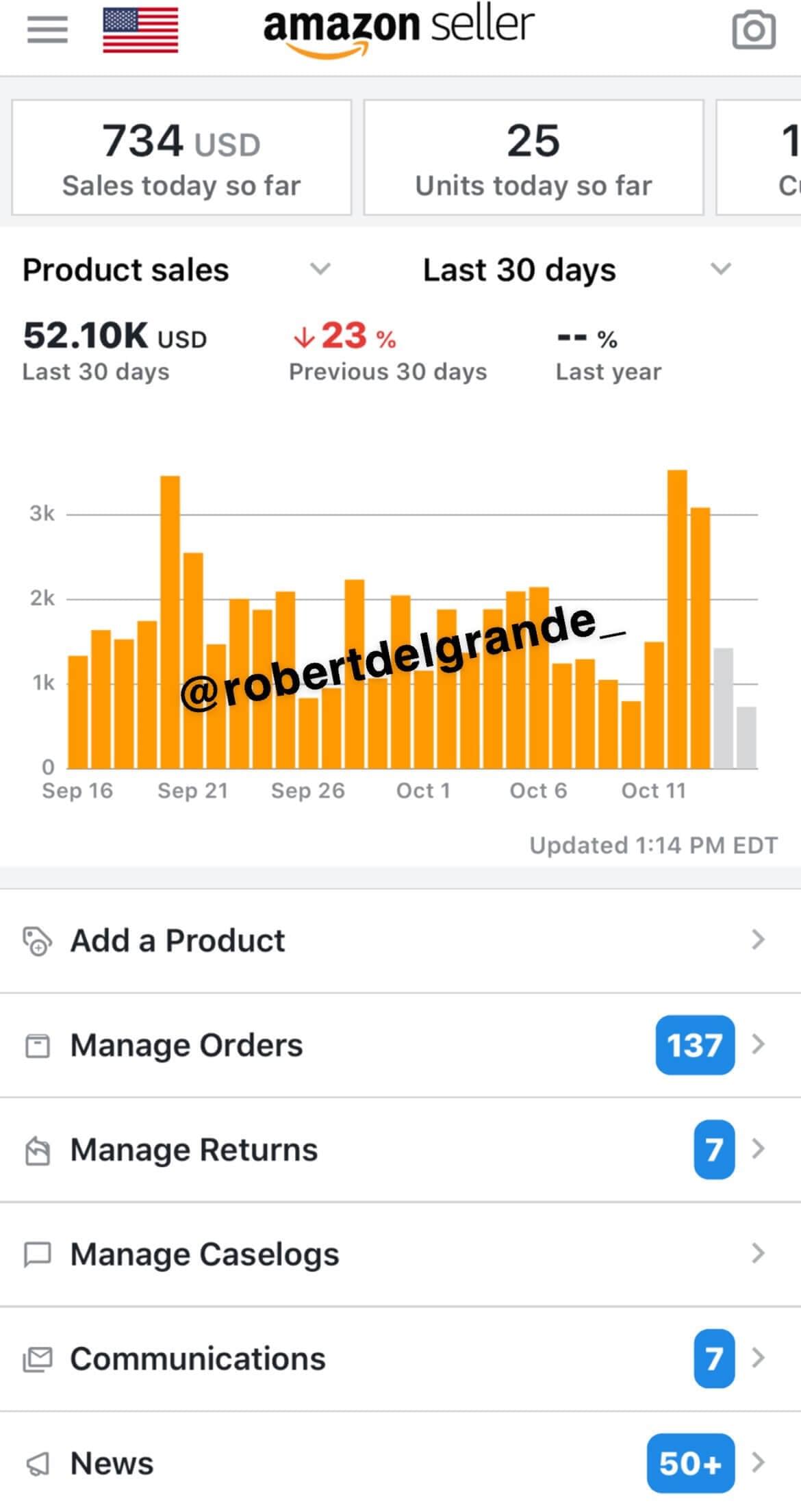Tap the US flag marketplace selector
Screen dimensions: 801x1512
tap(140, 30)
